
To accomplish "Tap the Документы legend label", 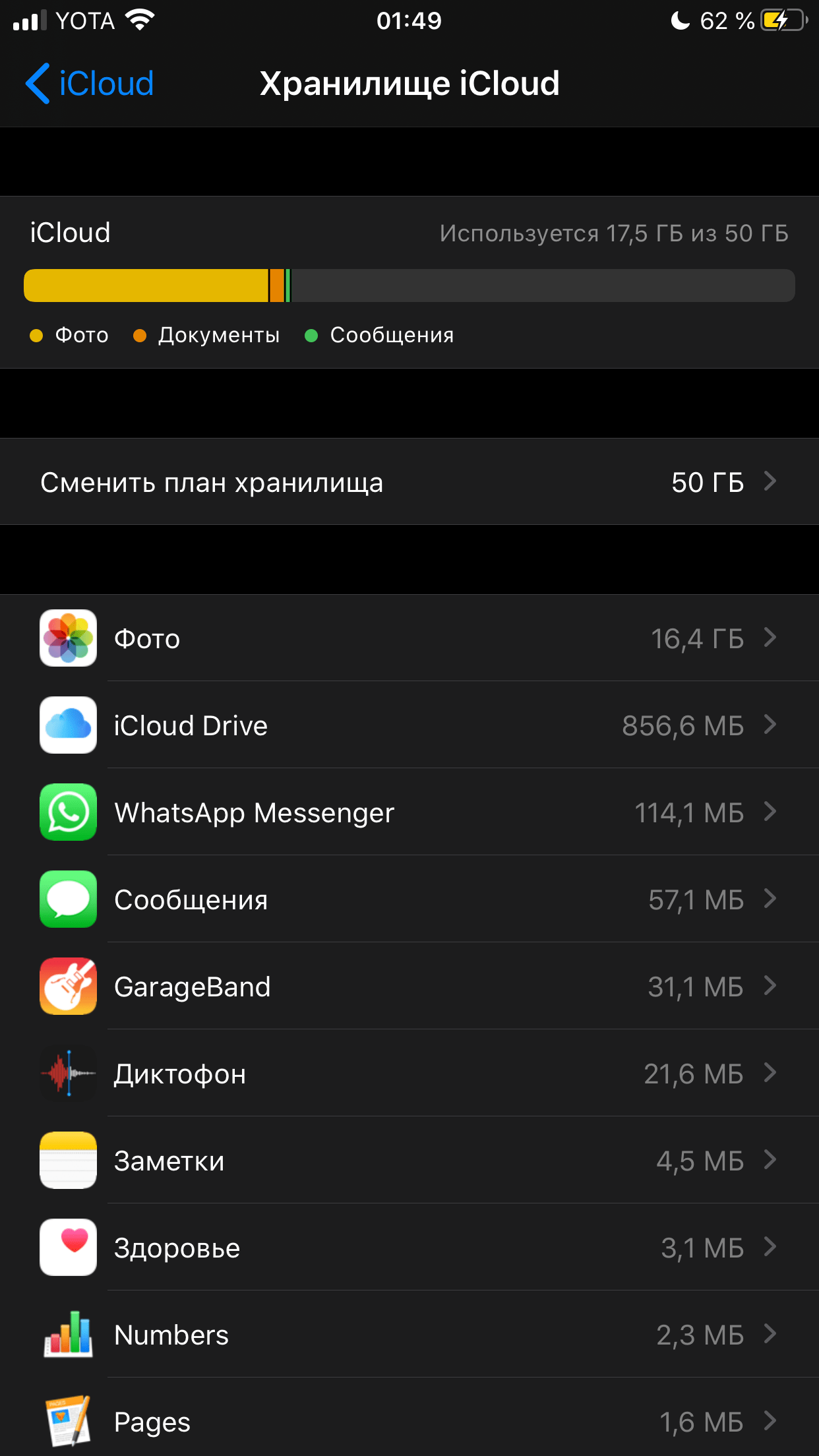I will click(218, 335).
